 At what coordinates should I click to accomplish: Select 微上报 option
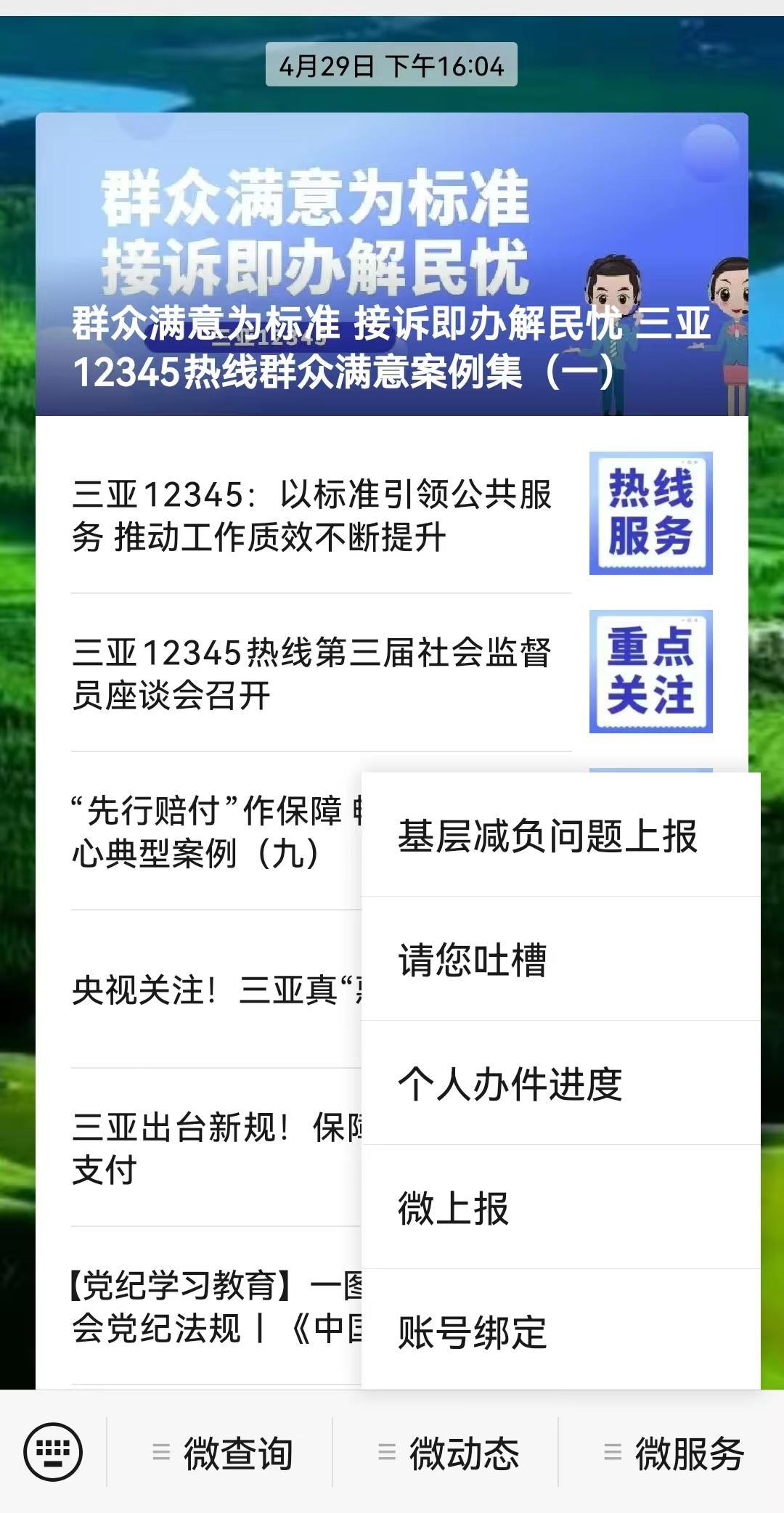[561, 1207]
